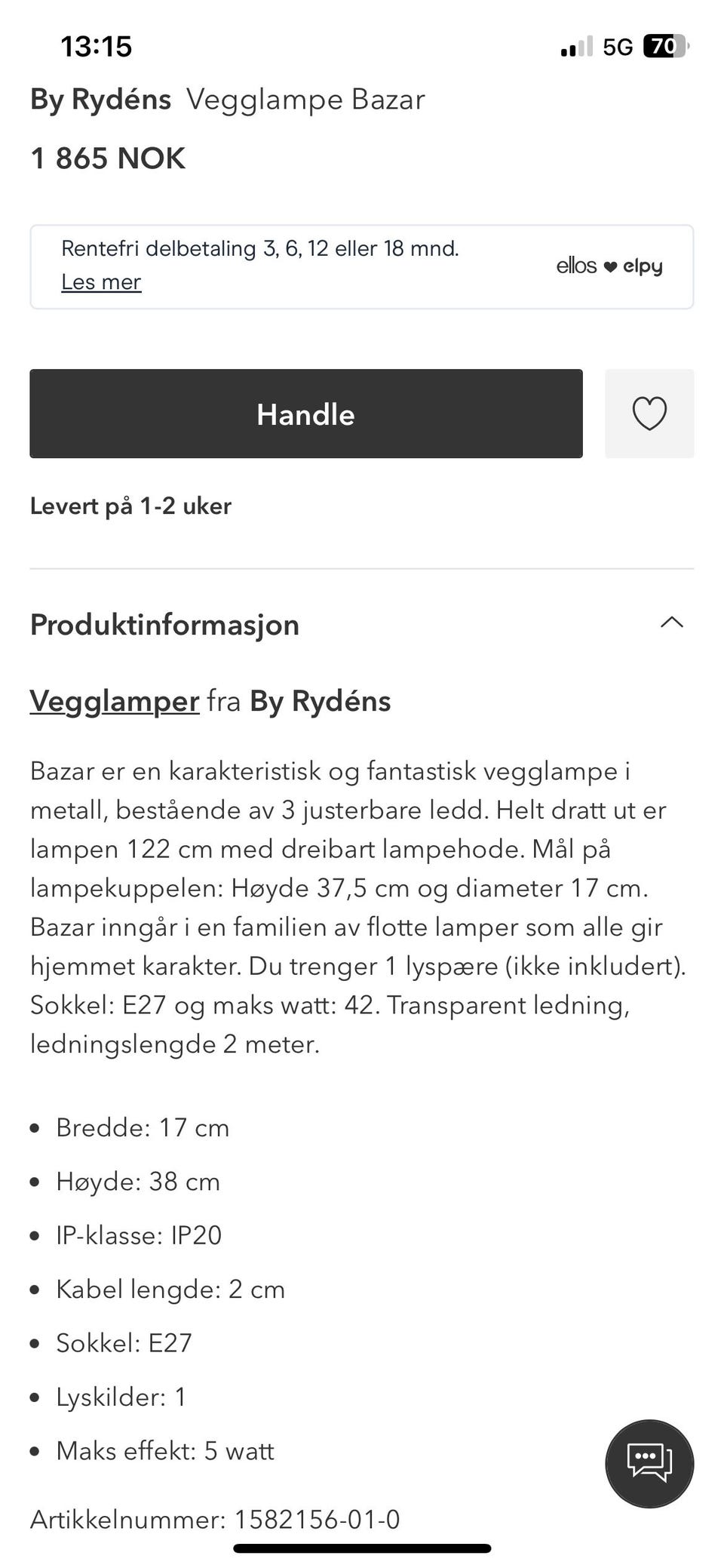Screen dimensions: 724x1568
Task: Click the Handle purchase button
Action: click(305, 414)
